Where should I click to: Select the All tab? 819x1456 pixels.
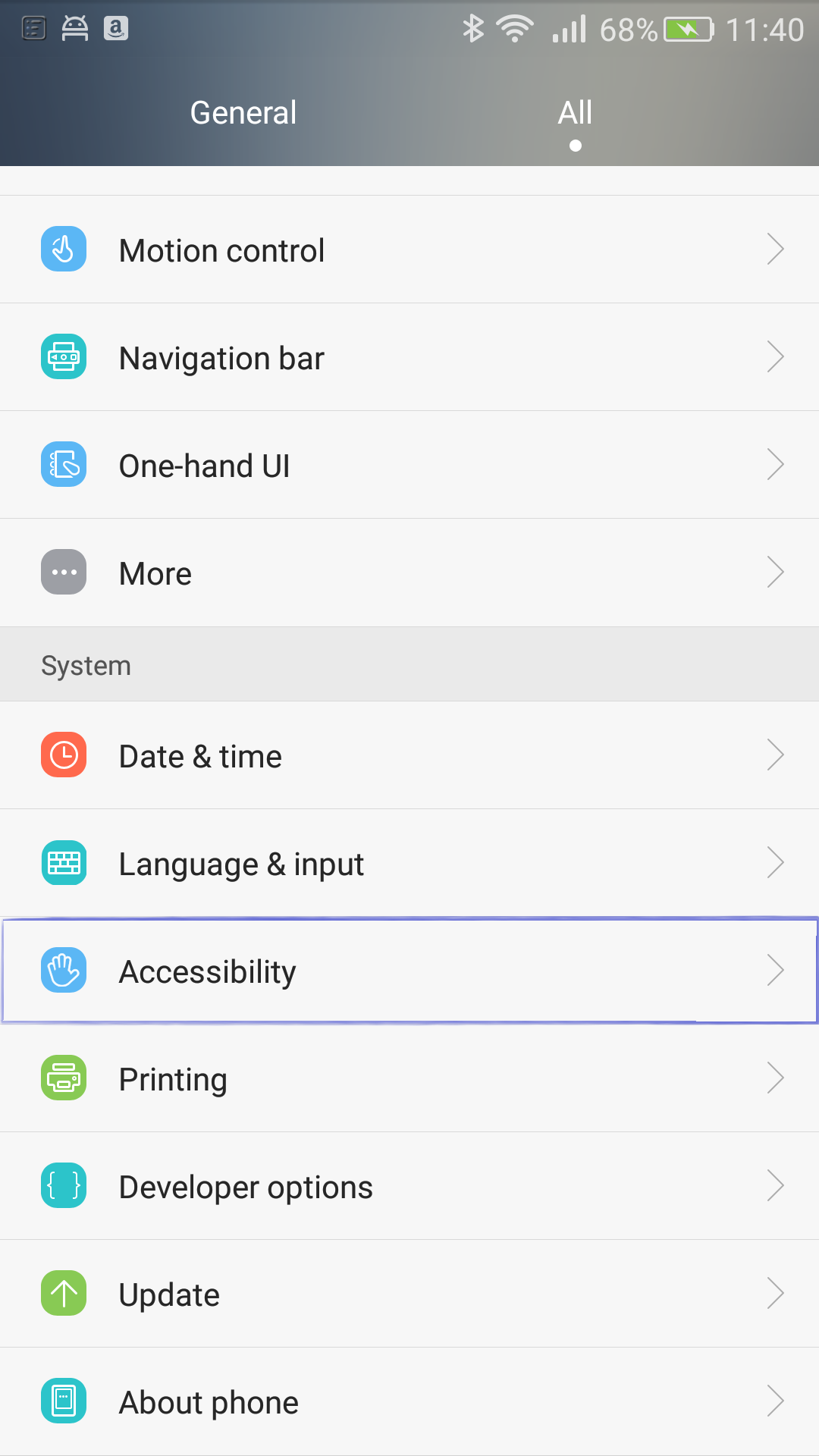(x=575, y=113)
